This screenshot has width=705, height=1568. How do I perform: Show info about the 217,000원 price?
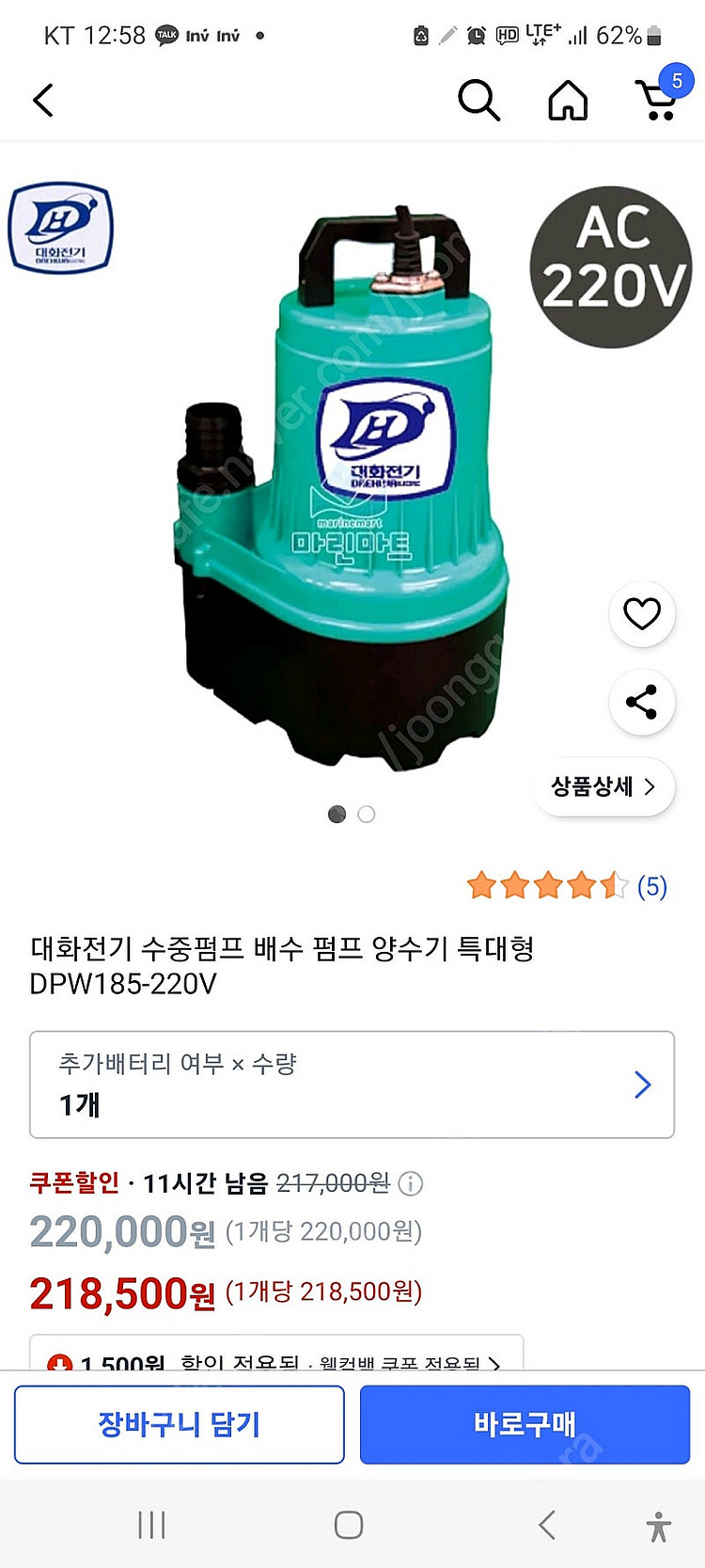click(x=411, y=1183)
